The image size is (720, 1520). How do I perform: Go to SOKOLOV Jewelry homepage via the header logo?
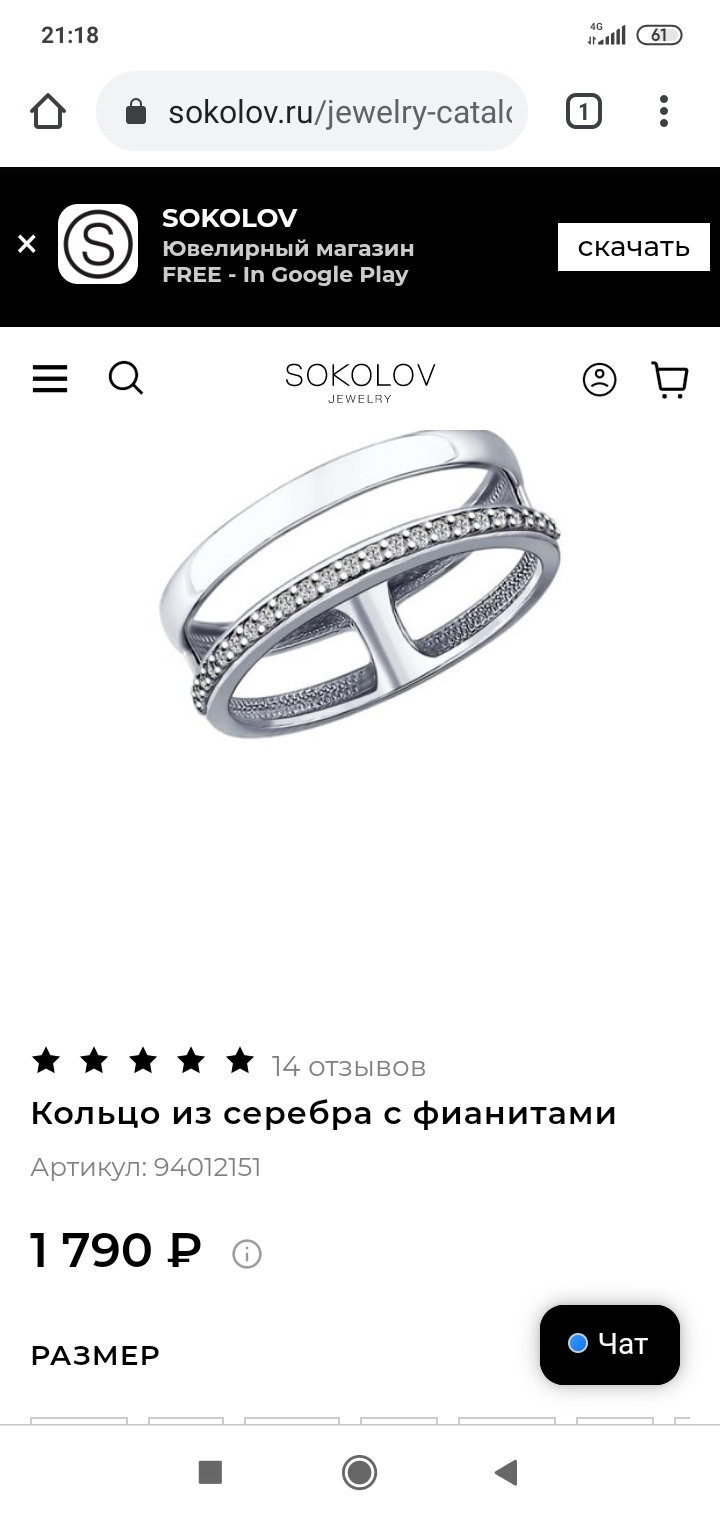coord(360,382)
